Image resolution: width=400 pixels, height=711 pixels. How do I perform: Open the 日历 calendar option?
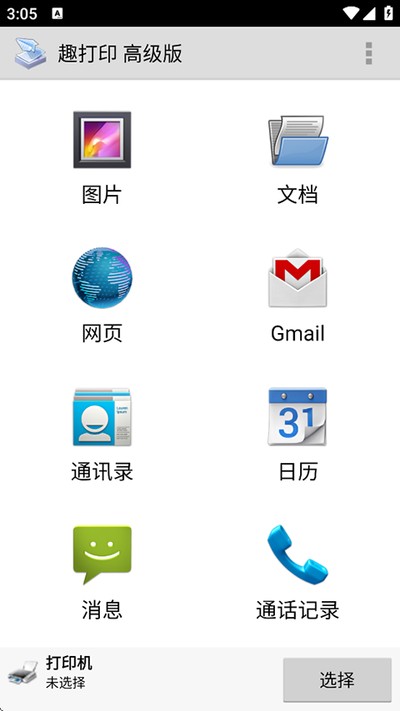coord(298,434)
